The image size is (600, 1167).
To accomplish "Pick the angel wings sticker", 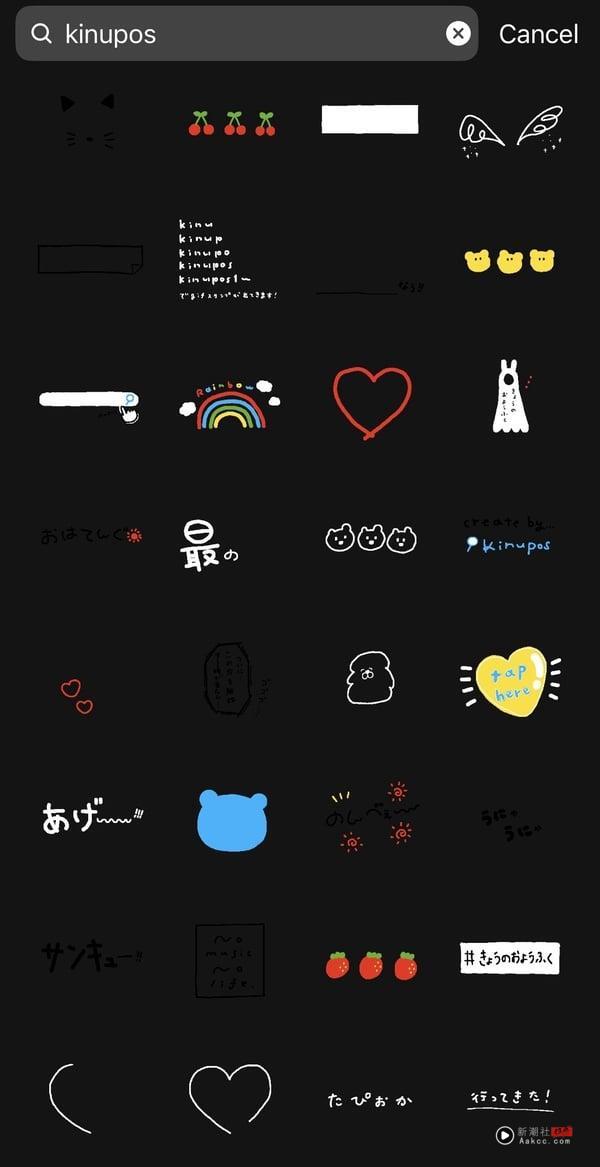I will tap(510, 129).
